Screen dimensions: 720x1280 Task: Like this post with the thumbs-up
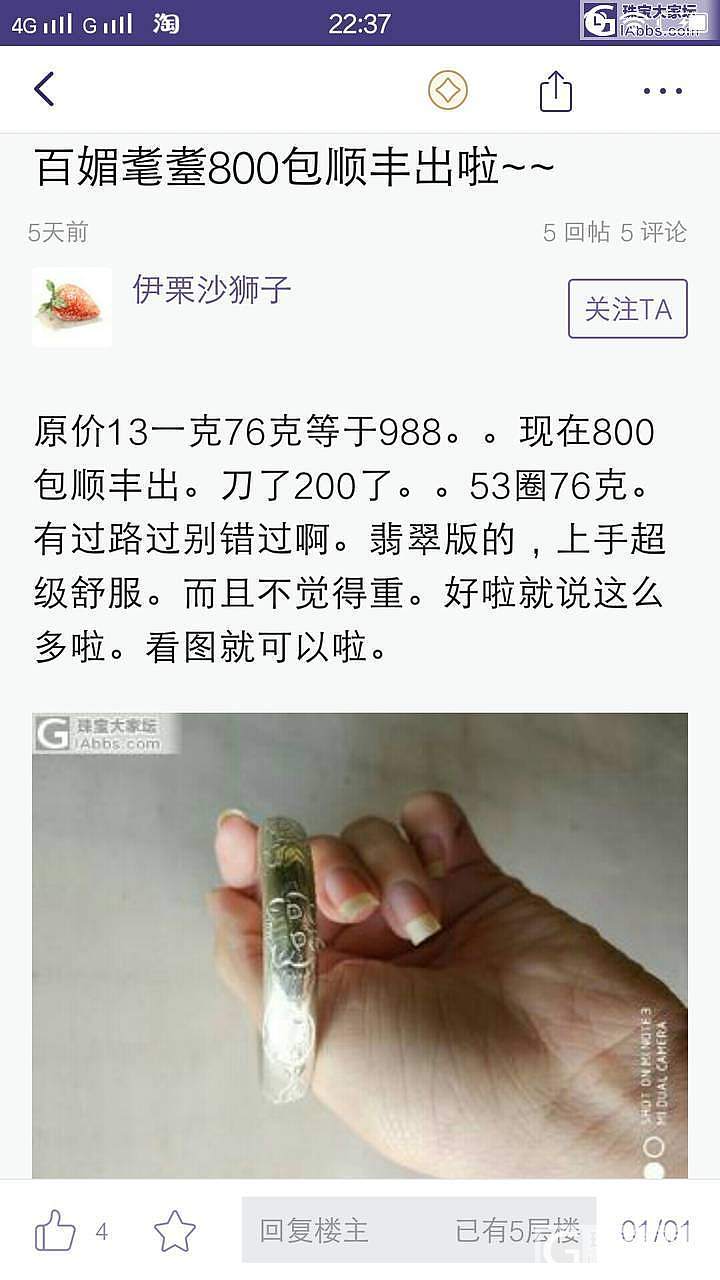[x=55, y=1231]
